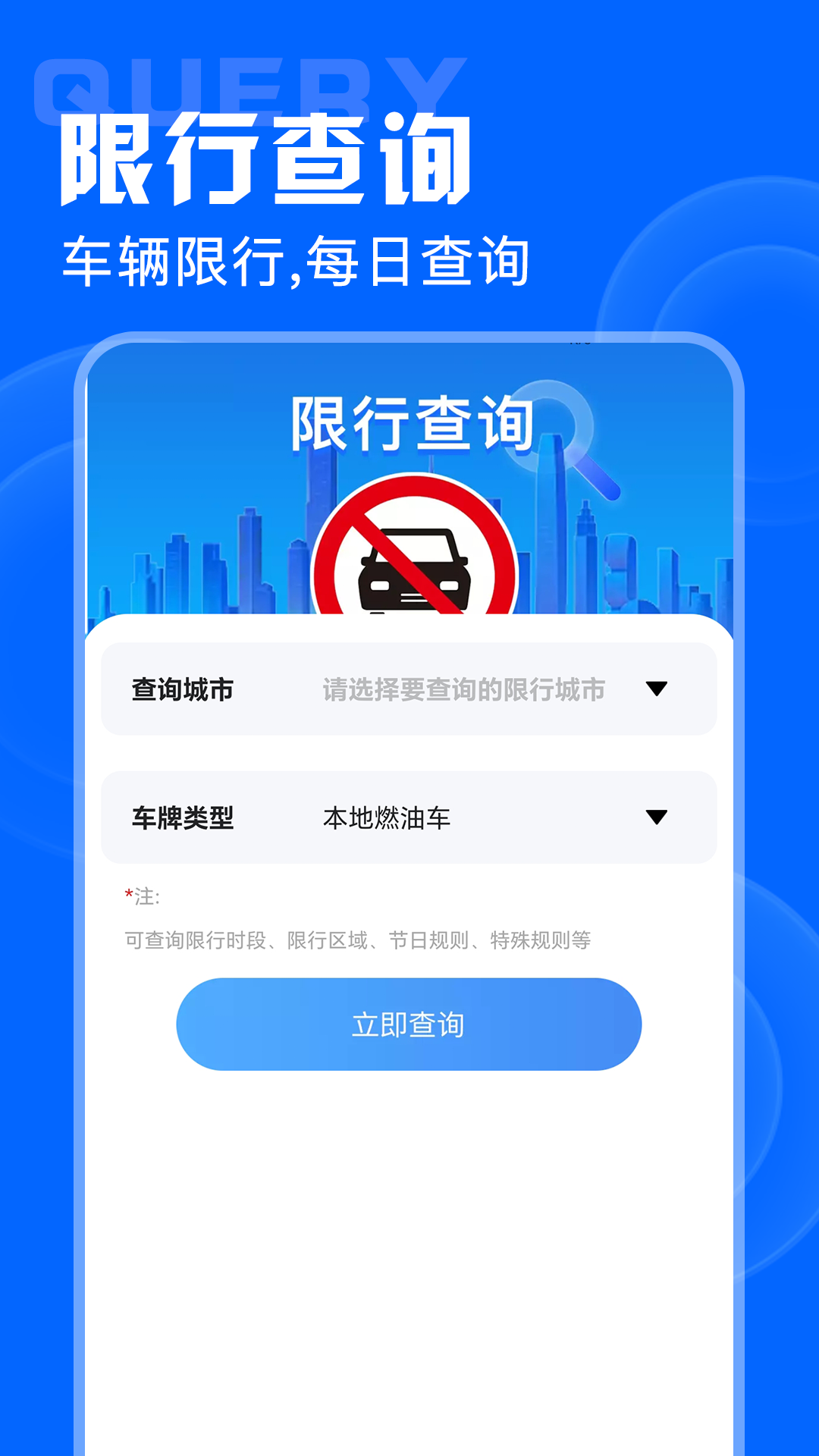Screen dimensions: 819x1456
Task: Click the dropdown arrow next to 本地燃油车
Action: 657,817
